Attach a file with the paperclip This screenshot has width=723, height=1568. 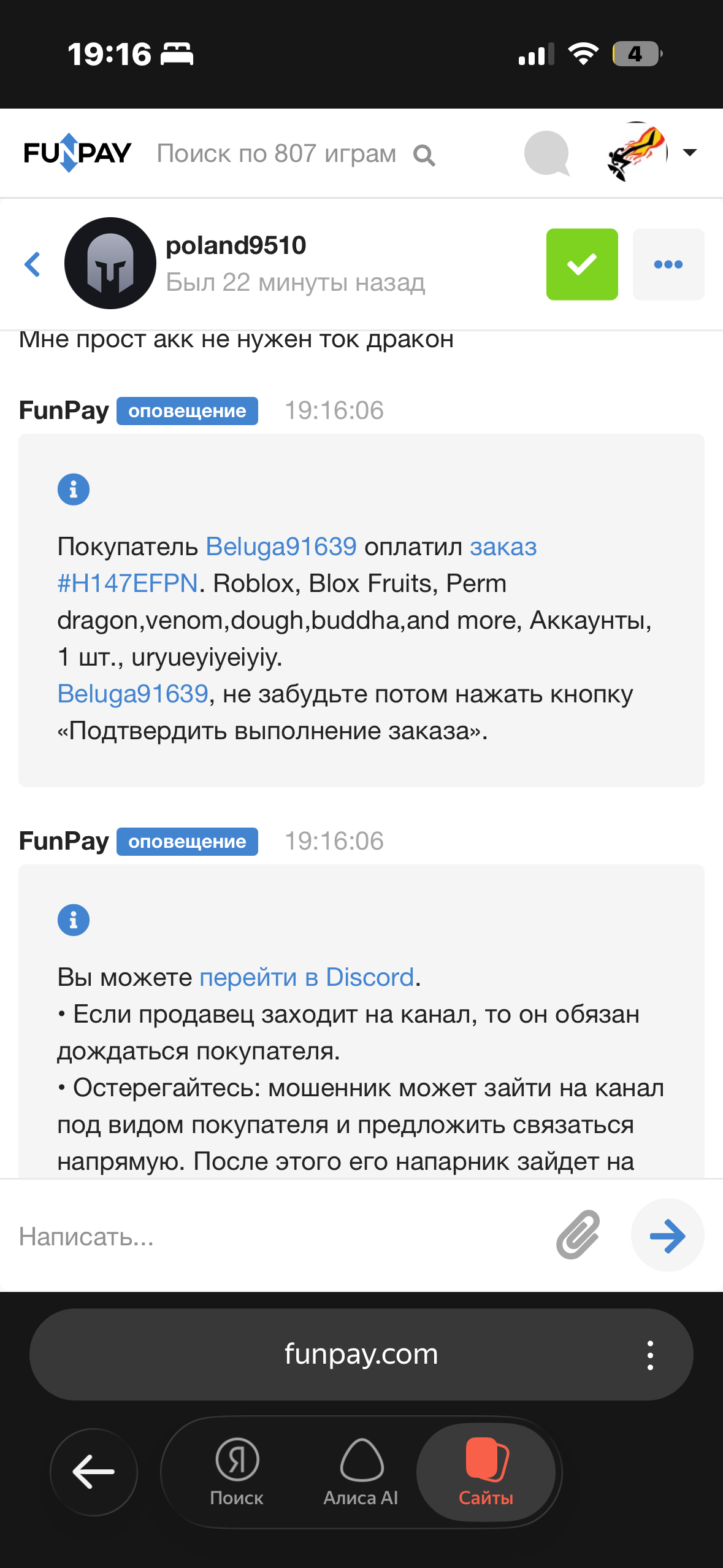tap(578, 1235)
